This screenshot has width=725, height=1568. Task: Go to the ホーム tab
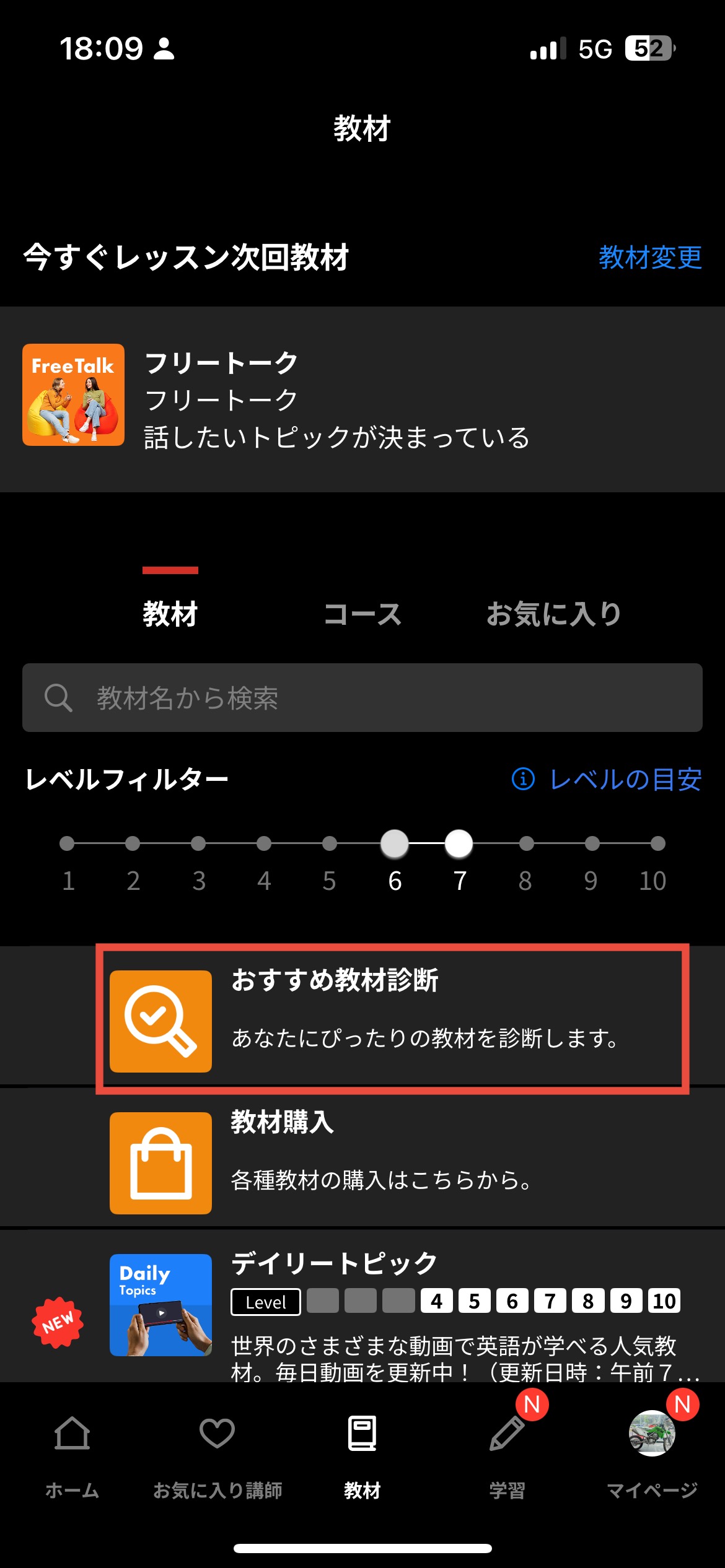pyautogui.click(x=72, y=1455)
